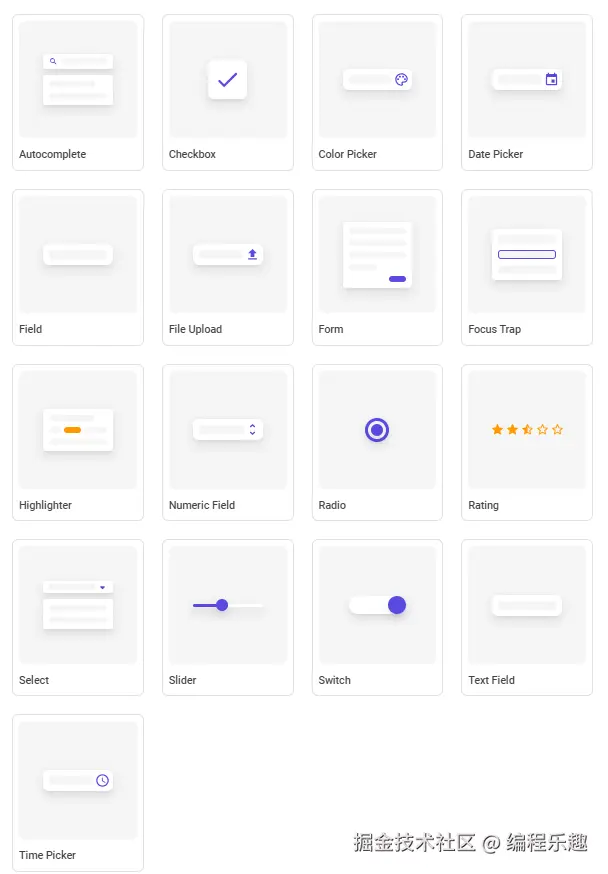Open the File Upload card

228,267
